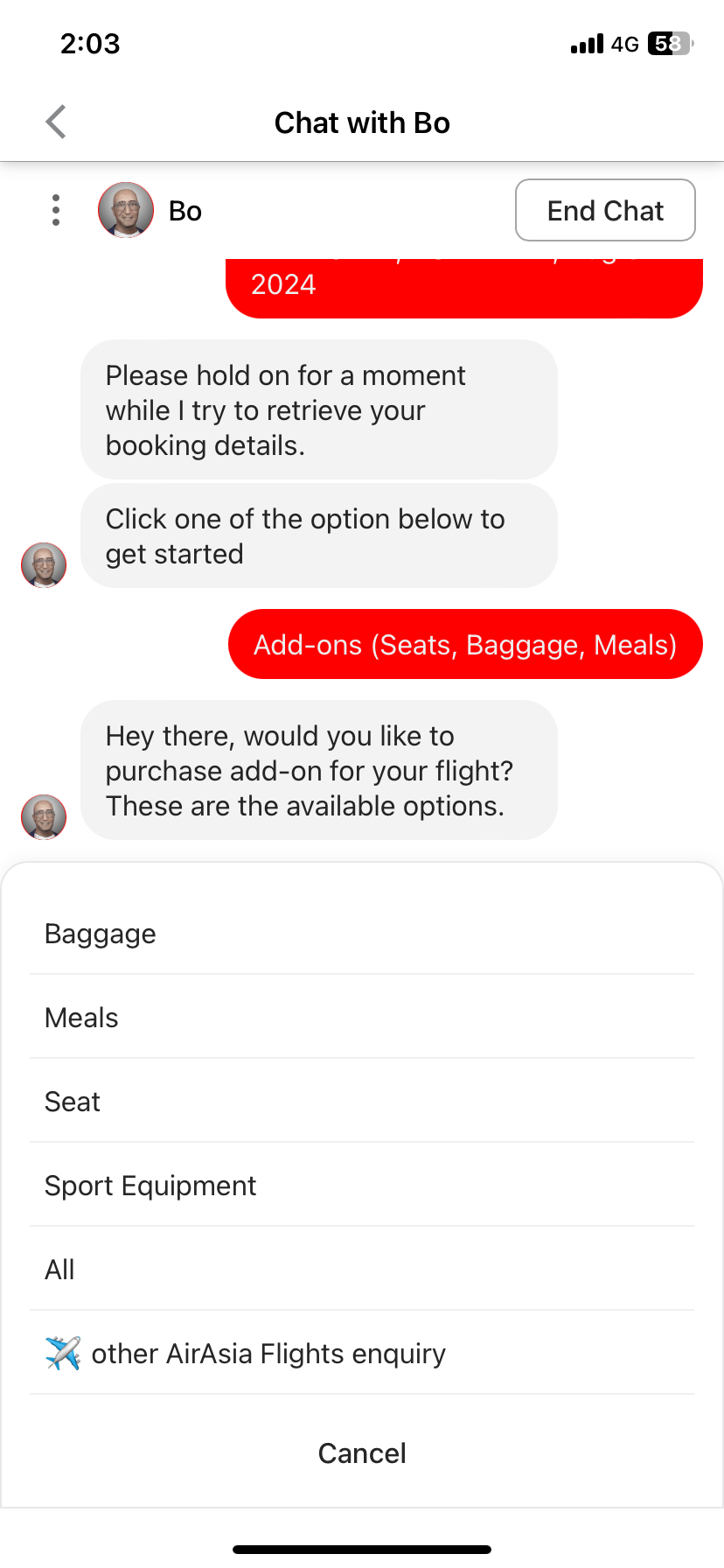This screenshot has height=1568, width=724.
Task: Select the Baggage add-on option
Action: click(x=362, y=933)
